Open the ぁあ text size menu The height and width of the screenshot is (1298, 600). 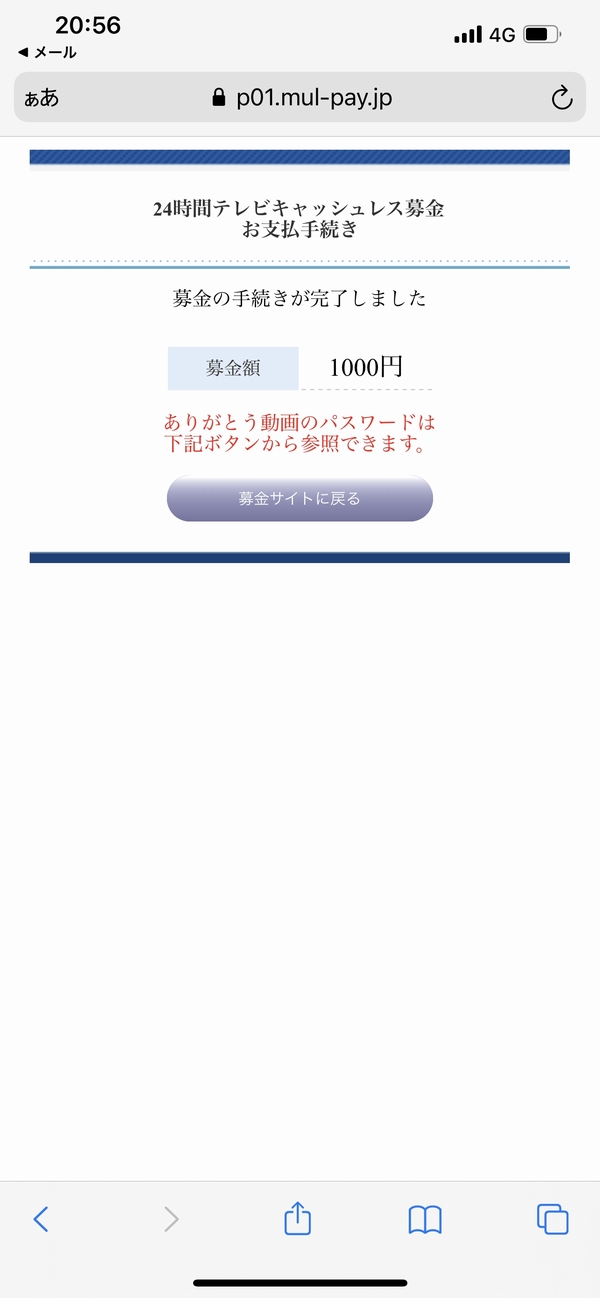tap(42, 97)
